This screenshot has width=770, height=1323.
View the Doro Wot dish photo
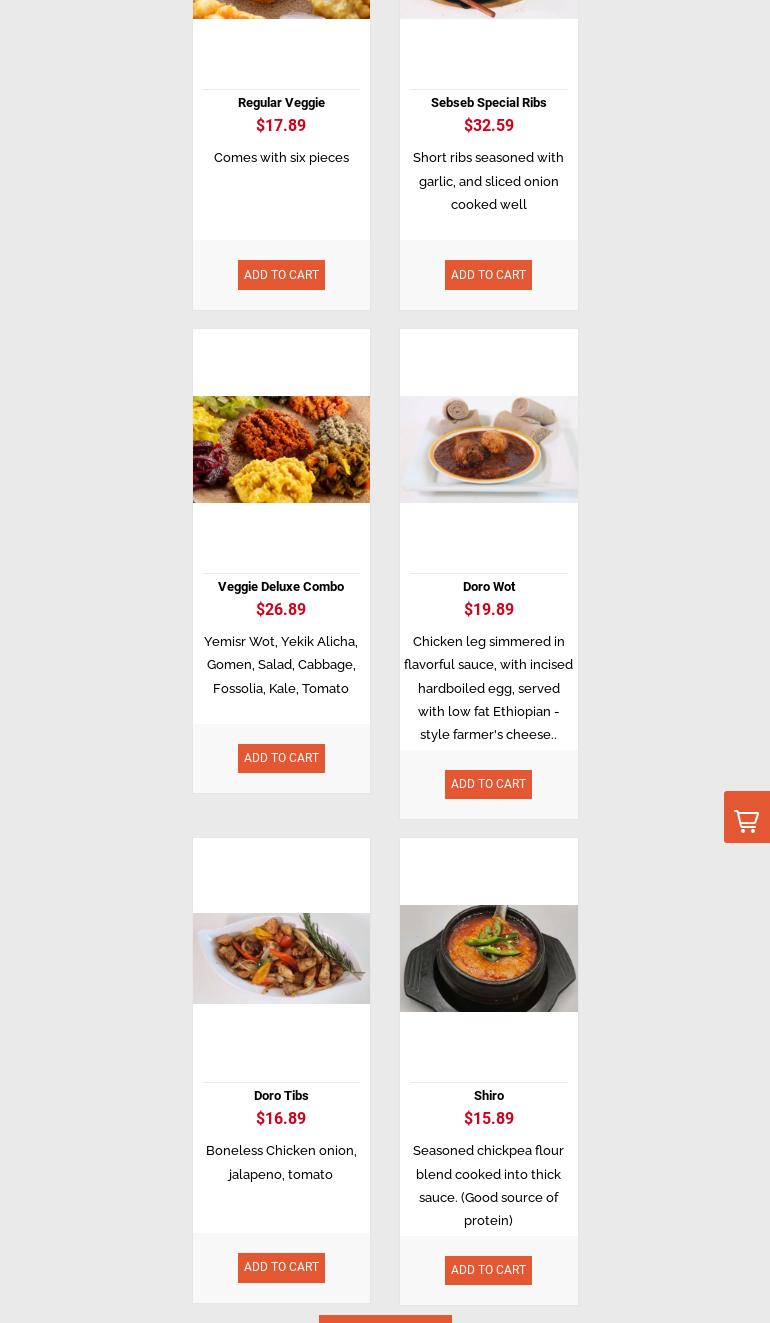(488, 449)
